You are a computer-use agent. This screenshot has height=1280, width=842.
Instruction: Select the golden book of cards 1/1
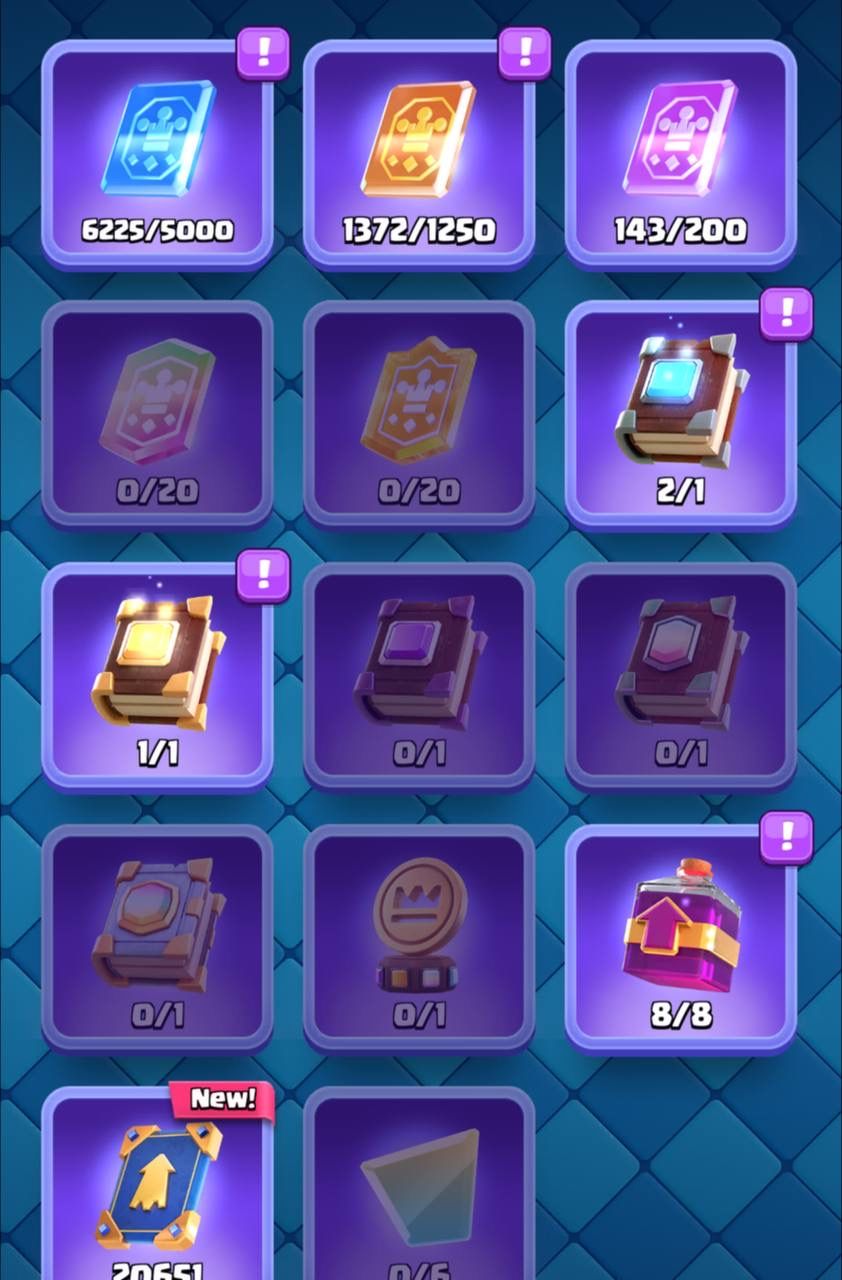click(157, 677)
